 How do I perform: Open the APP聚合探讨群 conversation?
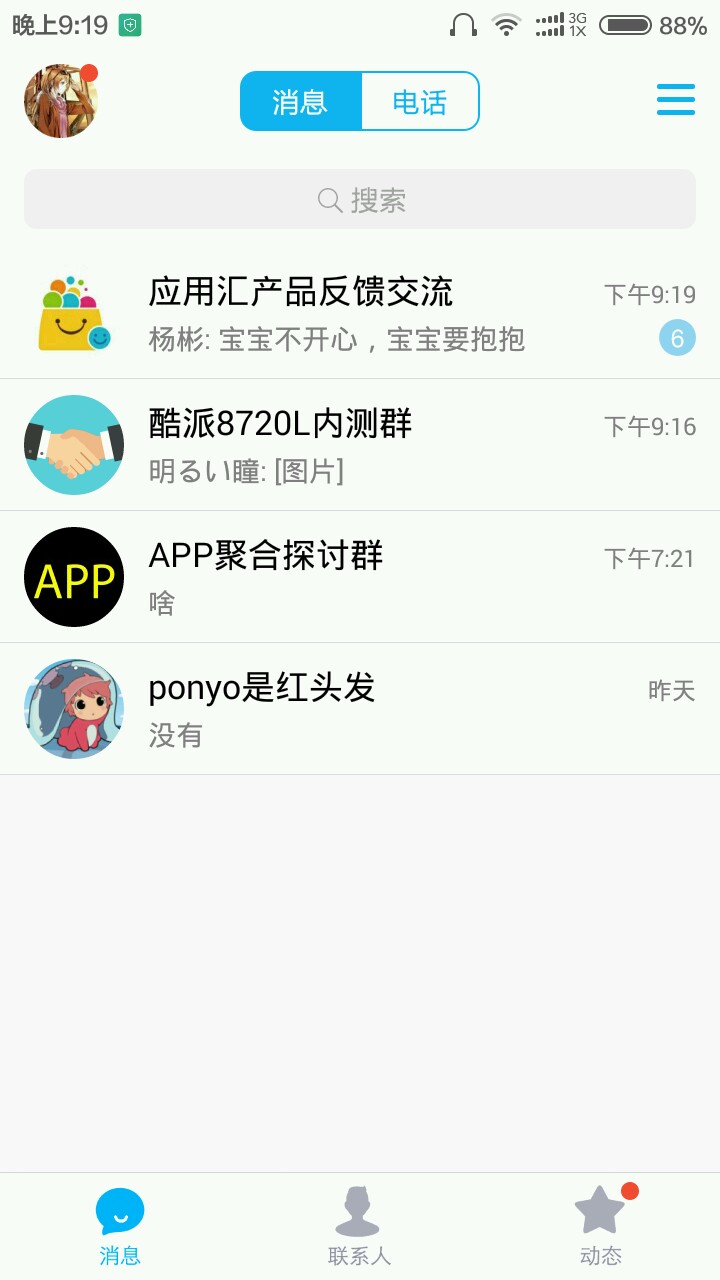point(360,577)
